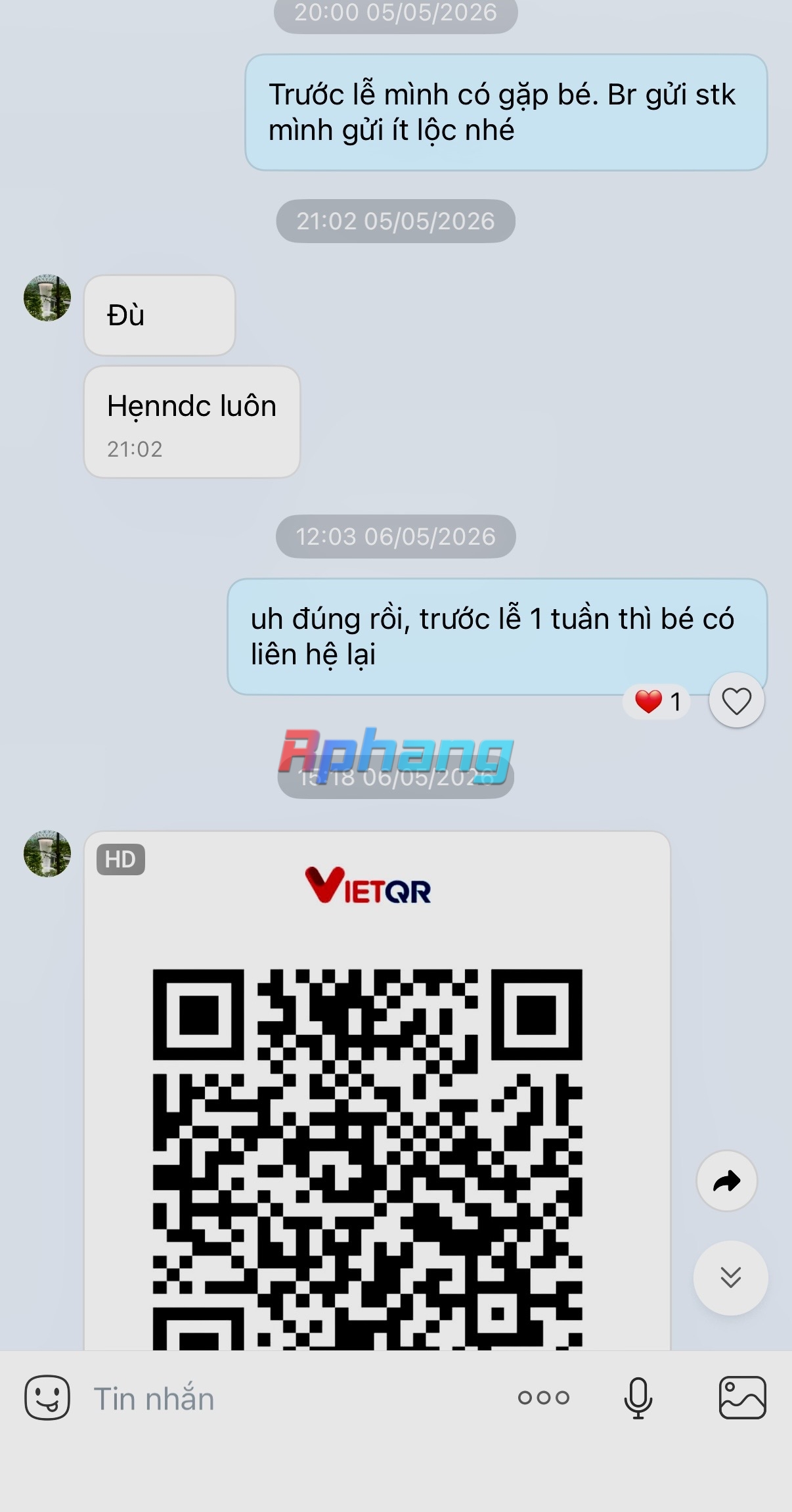
Task: Jump to latest messages arrow
Action: [730, 1277]
